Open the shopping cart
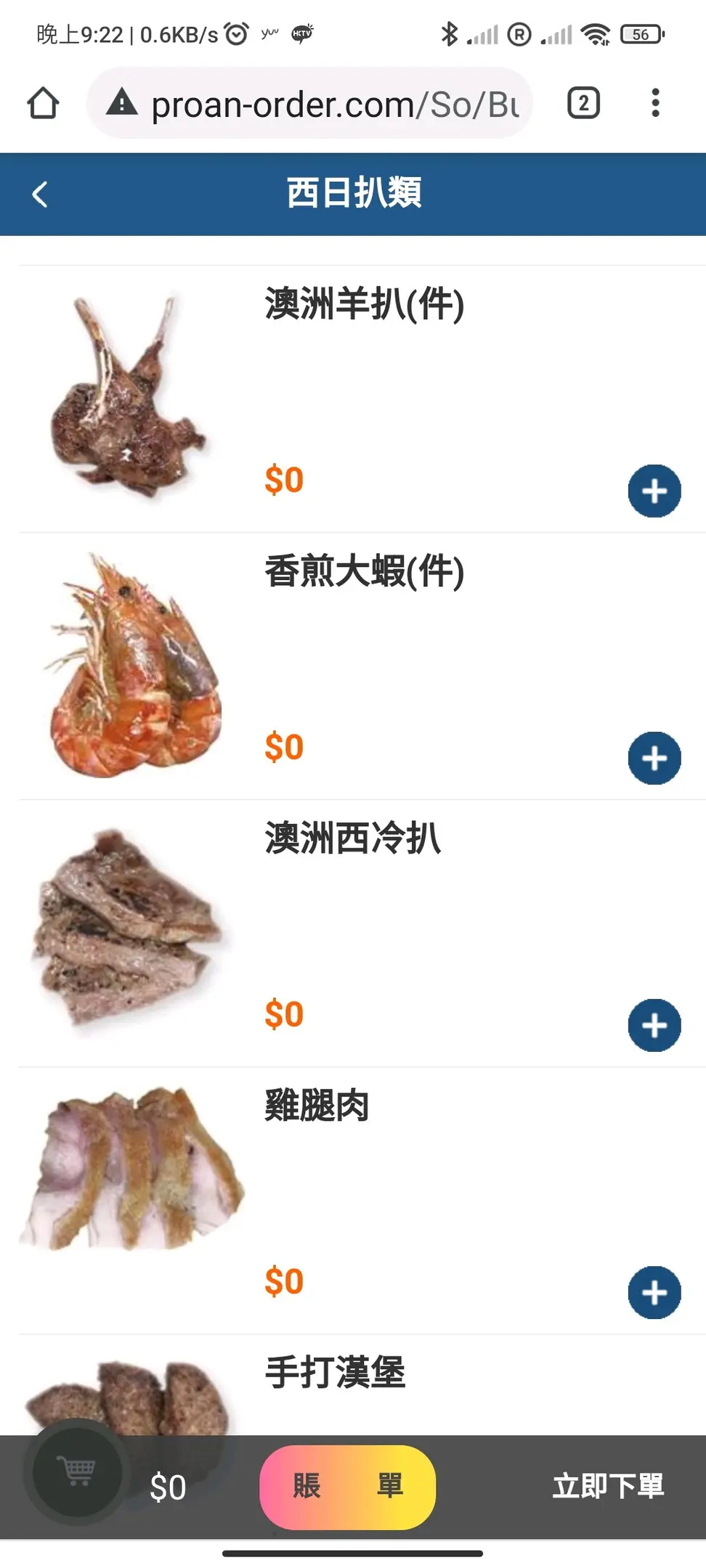Image resolution: width=706 pixels, height=1568 pixels. 78,1471
